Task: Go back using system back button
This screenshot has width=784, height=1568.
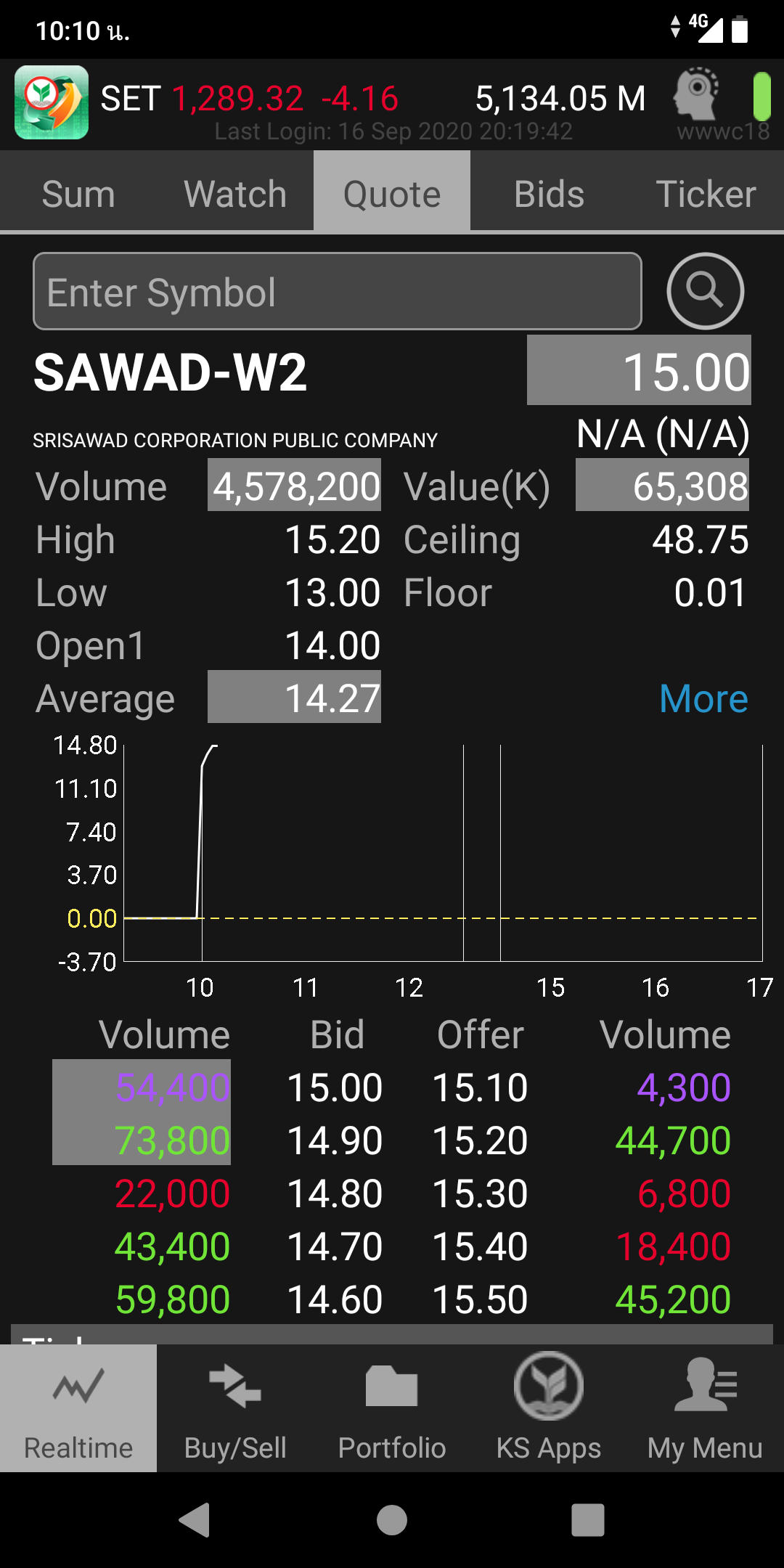Action: pos(195,1520)
